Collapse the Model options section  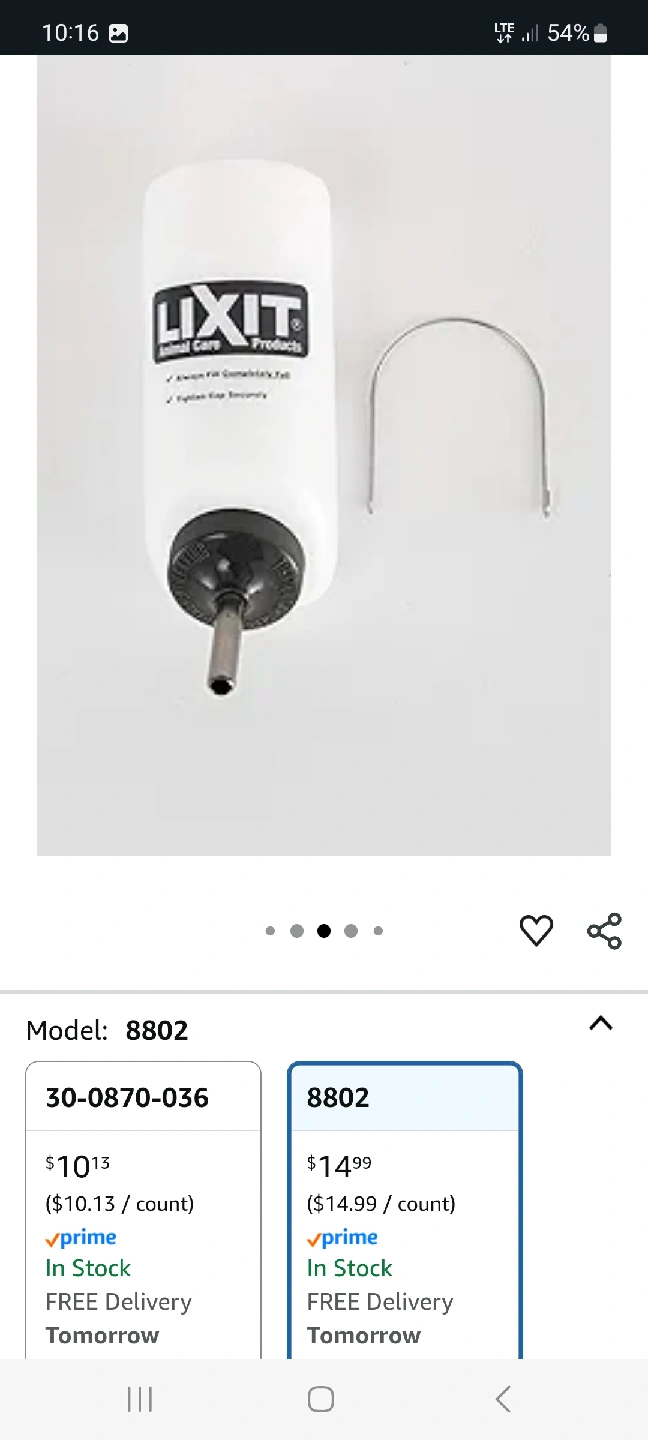tap(600, 1024)
